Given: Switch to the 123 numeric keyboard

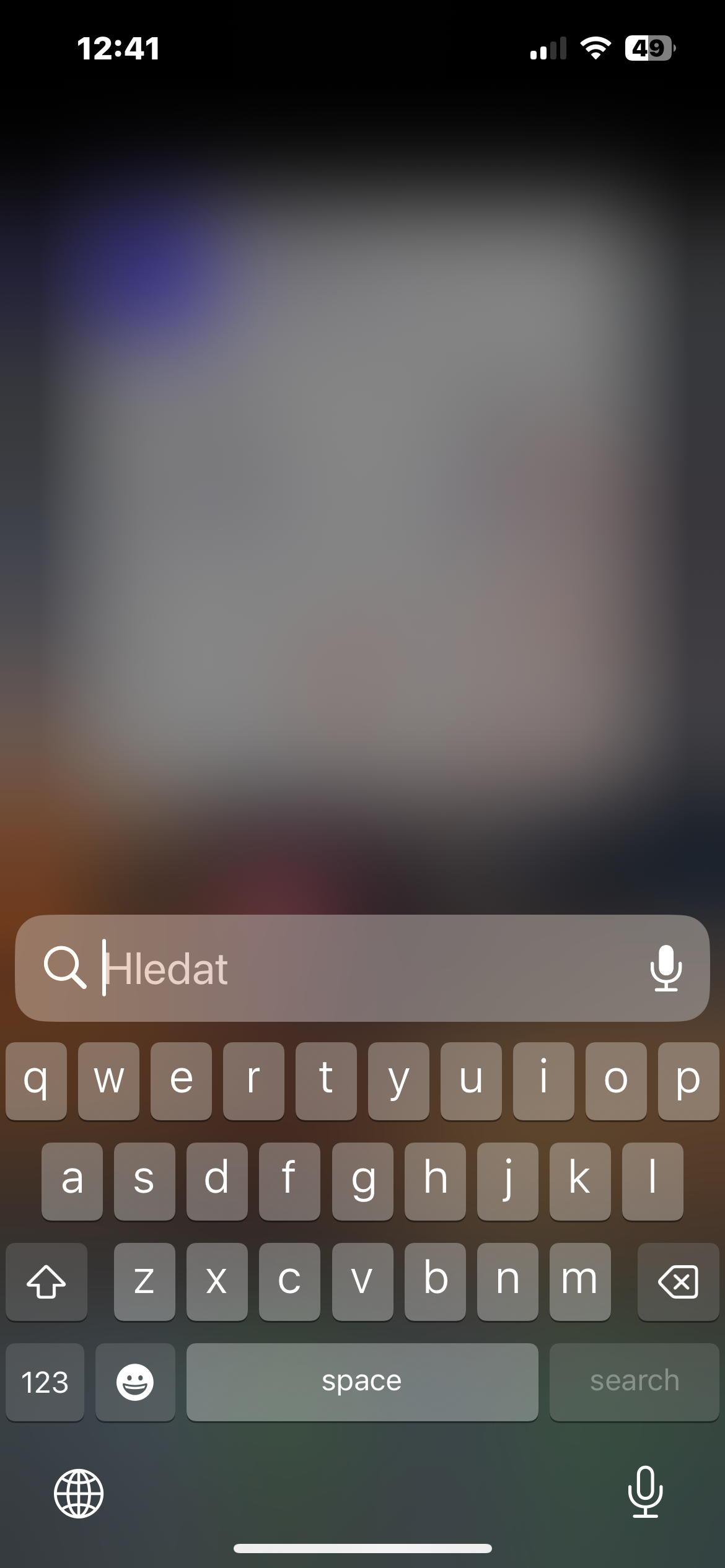Looking at the screenshot, I should click(x=45, y=1382).
